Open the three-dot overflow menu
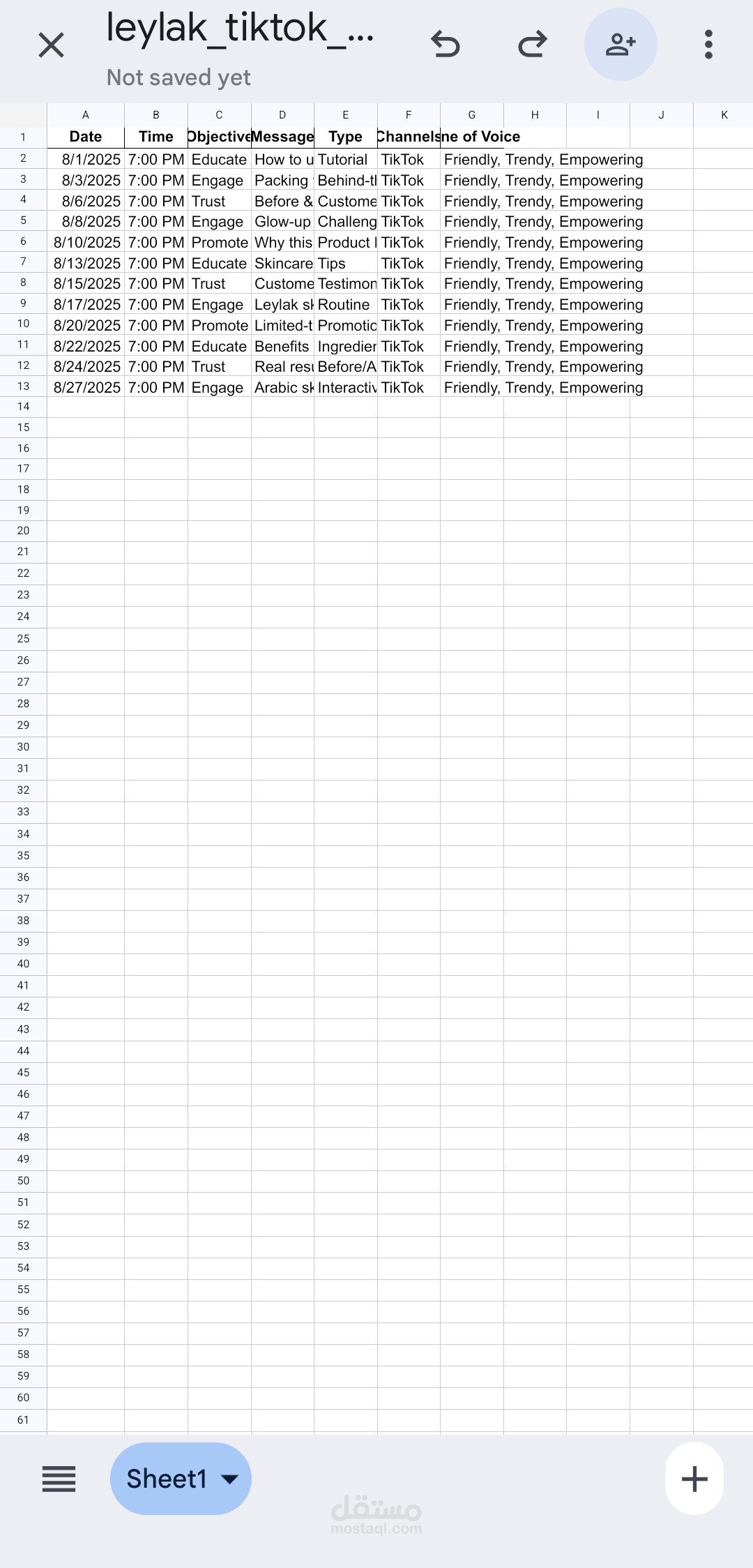Image resolution: width=753 pixels, height=1568 pixels. click(708, 44)
